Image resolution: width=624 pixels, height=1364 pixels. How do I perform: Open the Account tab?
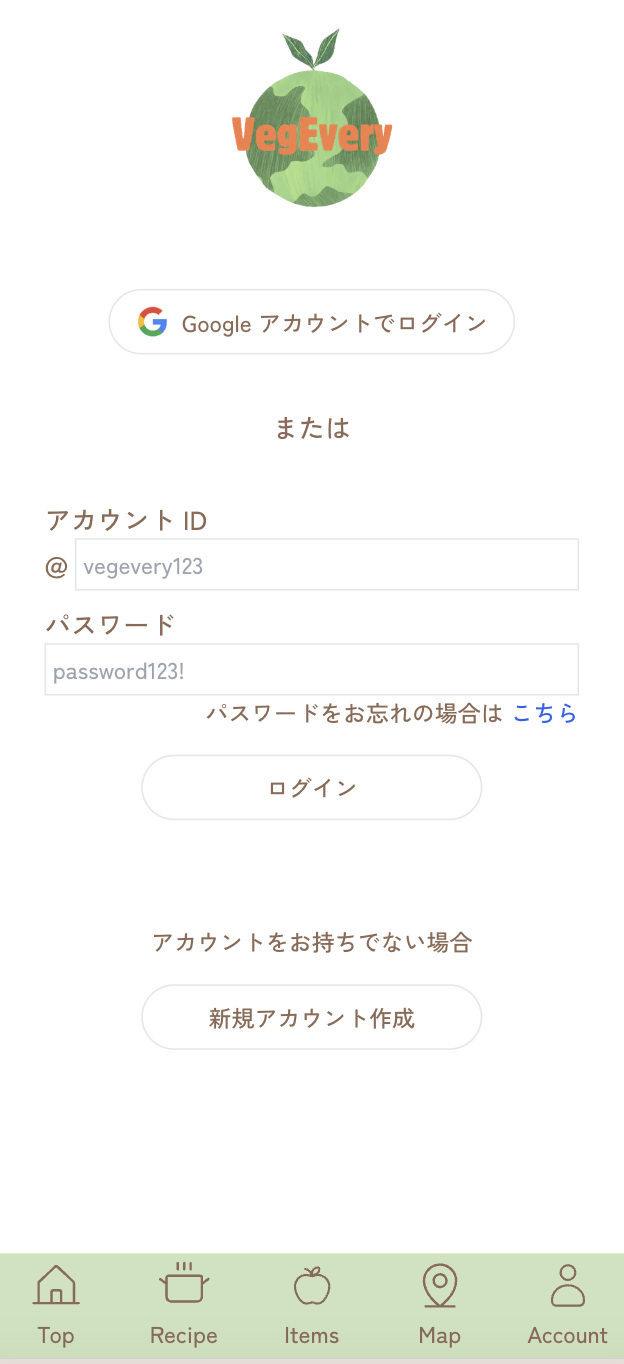[x=568, y=1305]
